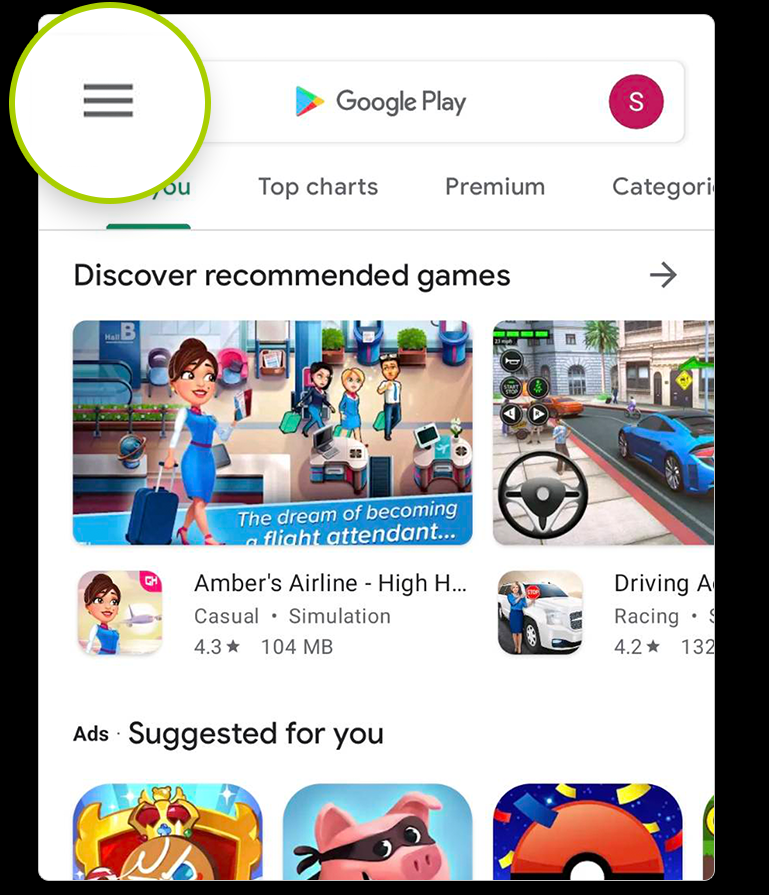This screenshot has width=769, height=895.
Task: Open the driving game street banner
Action: click(603, 432)
